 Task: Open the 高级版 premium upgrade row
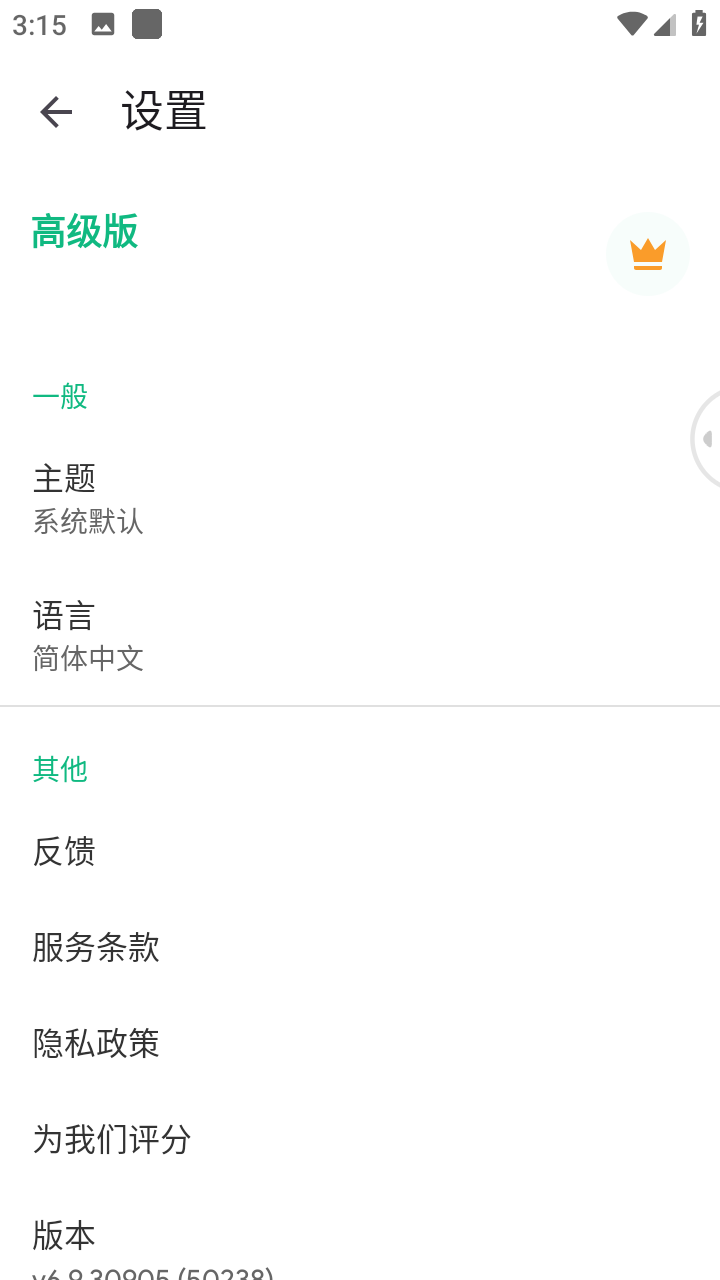[x=360, y=254]
